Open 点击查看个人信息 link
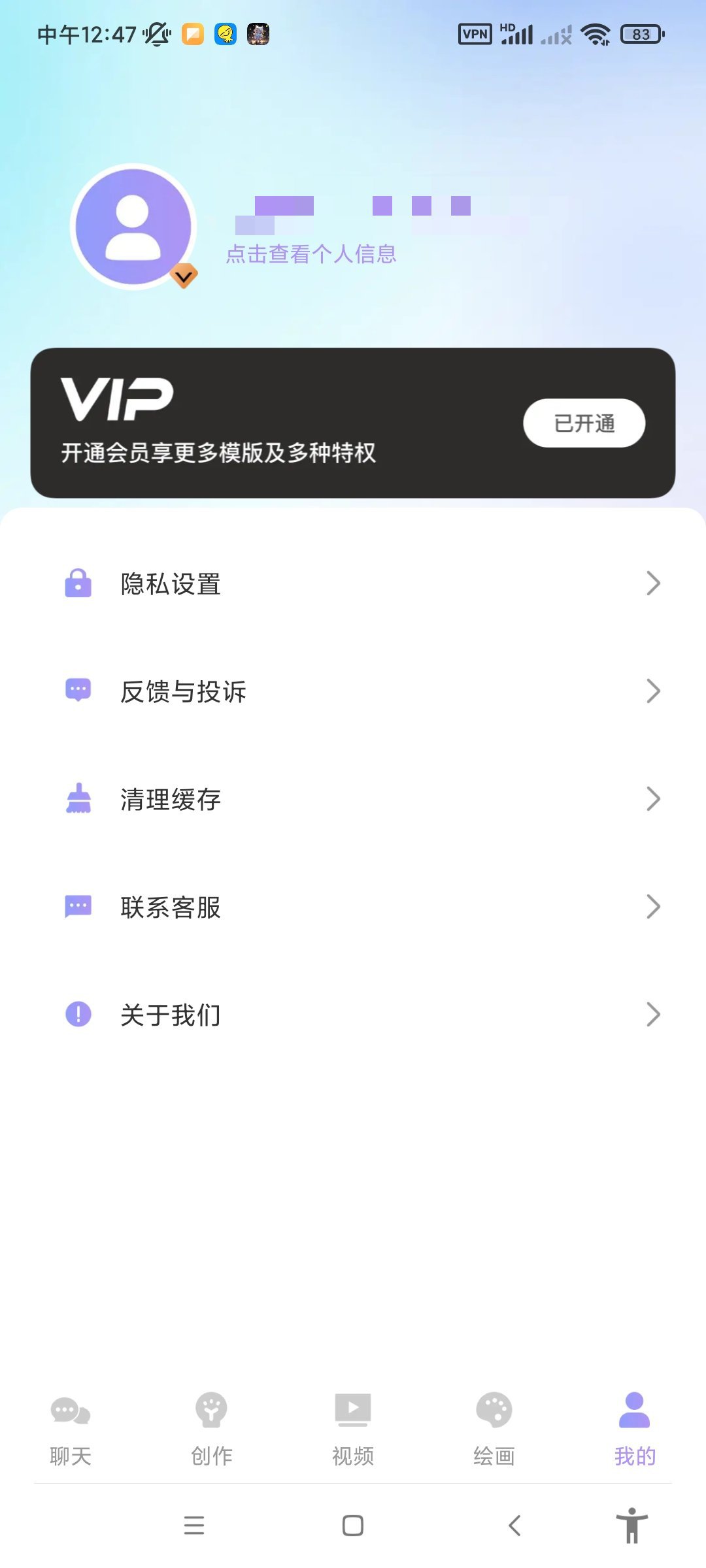 (x=311, y=253)
